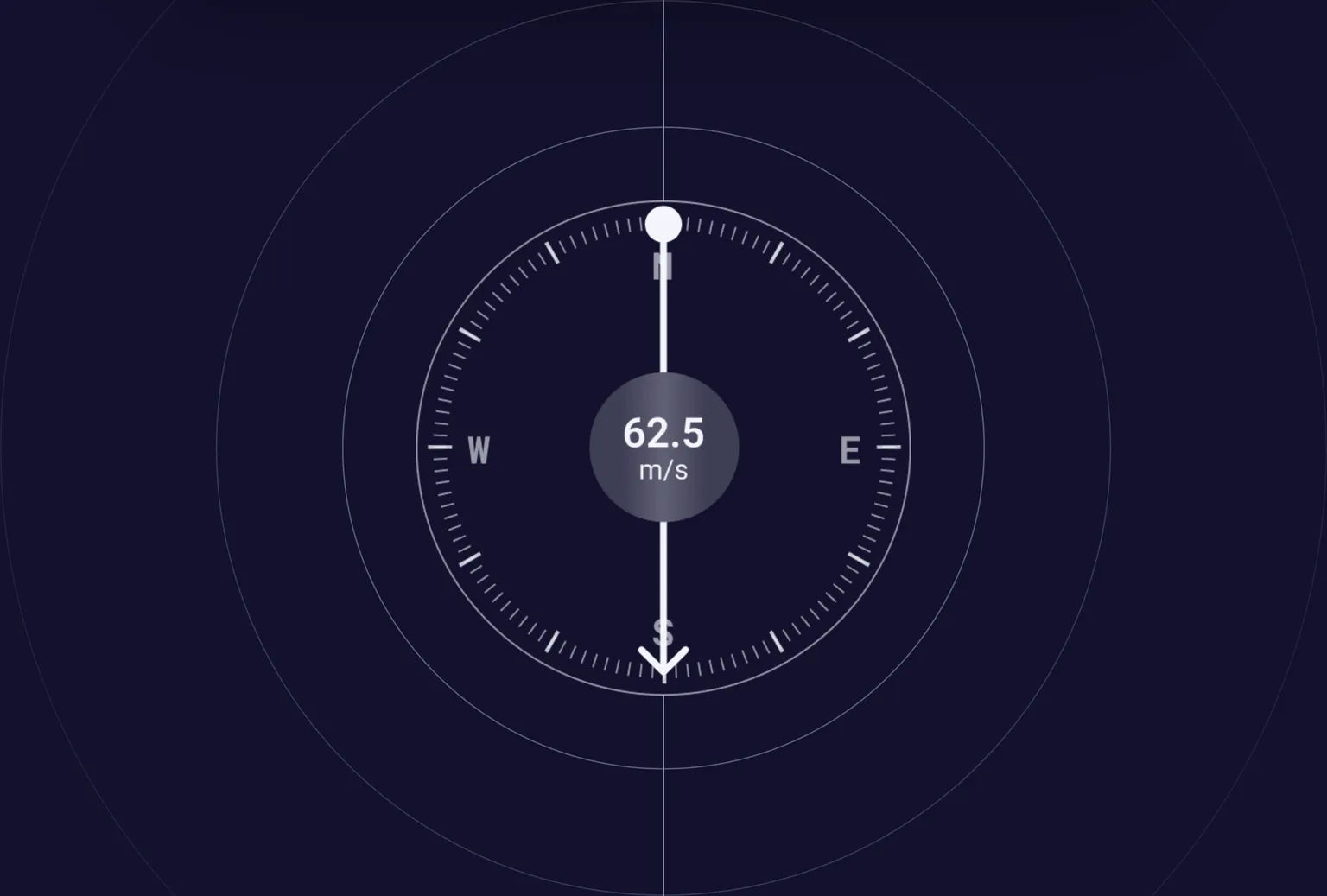Viewport: 1327px width, 896px height.
Task: Tap the white direction handle at north
Action: pos(663,224)
